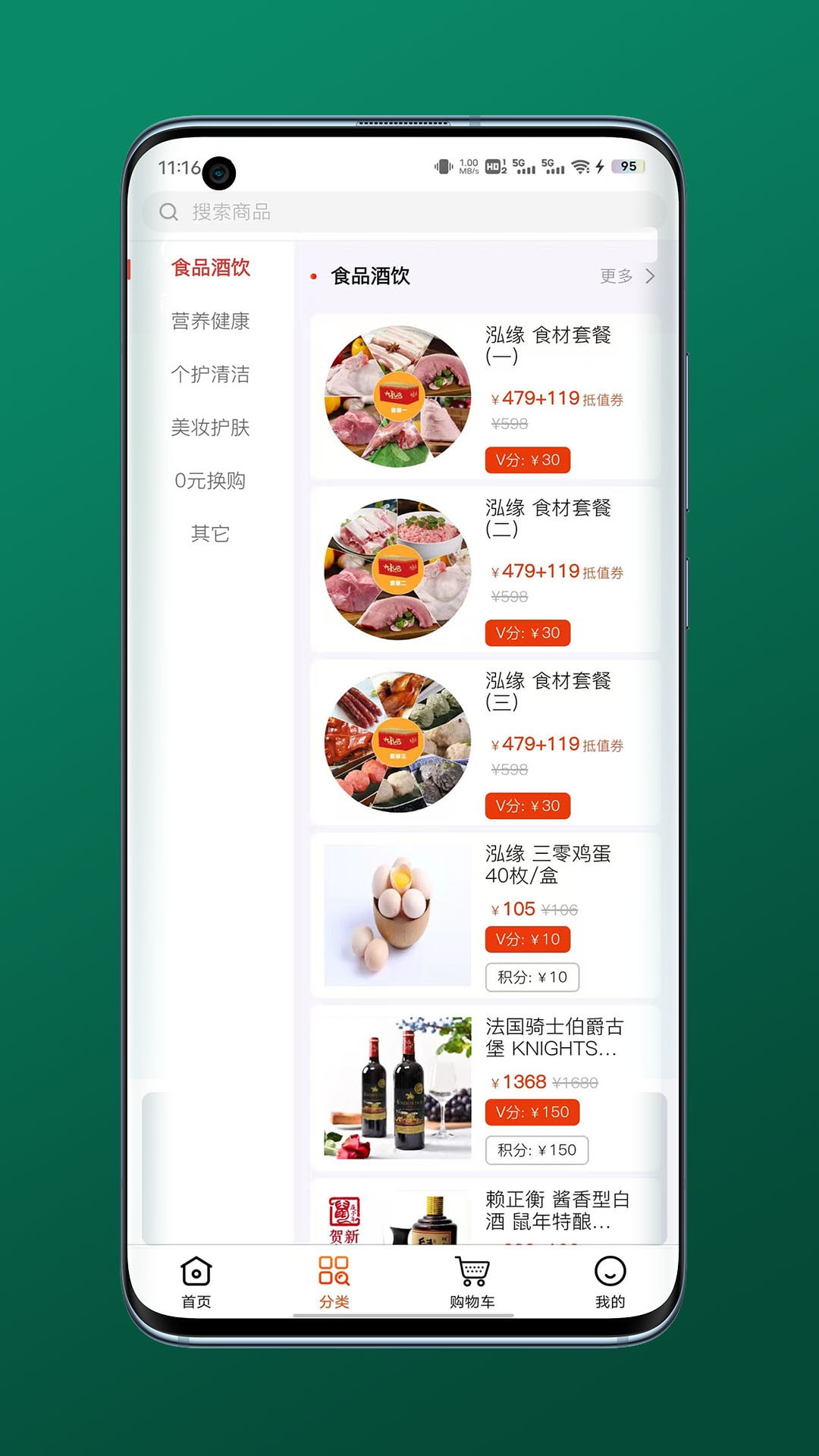Viewport: 819px width, 1456px height.
Task: Click the Wi-Fi icon in the status bar
Action: coord(579,165)
